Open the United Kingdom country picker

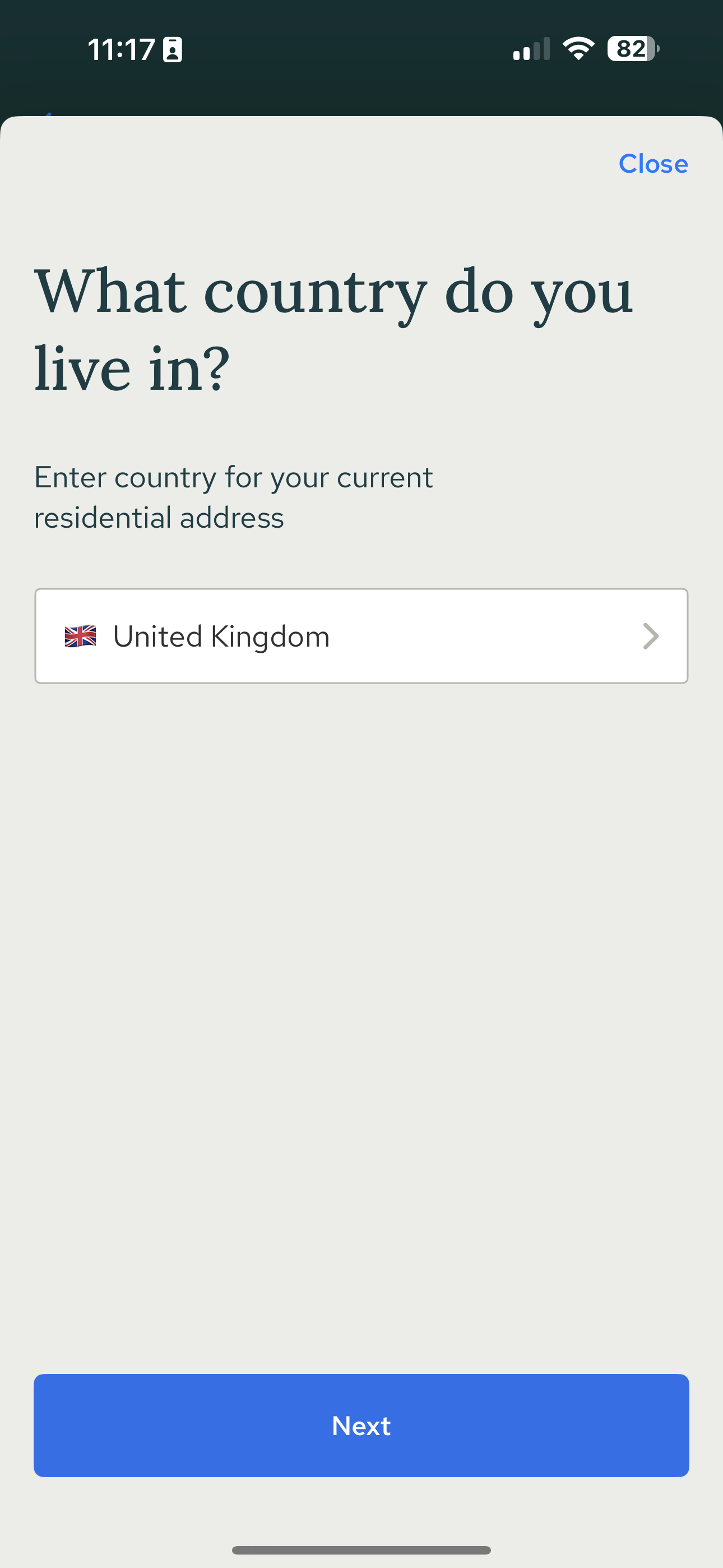point(361,635)
